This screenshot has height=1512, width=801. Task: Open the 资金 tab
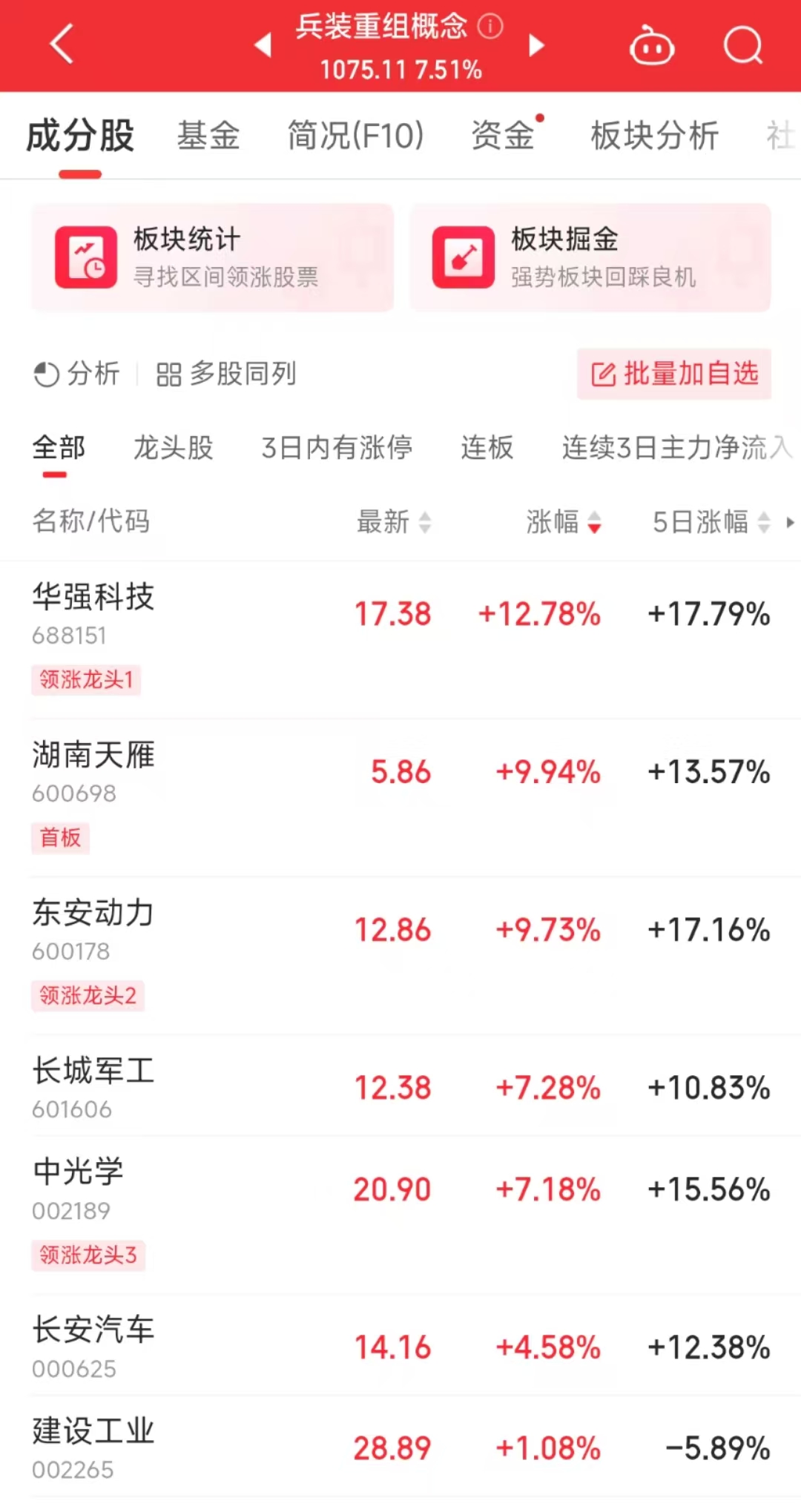tap(504, 136)
